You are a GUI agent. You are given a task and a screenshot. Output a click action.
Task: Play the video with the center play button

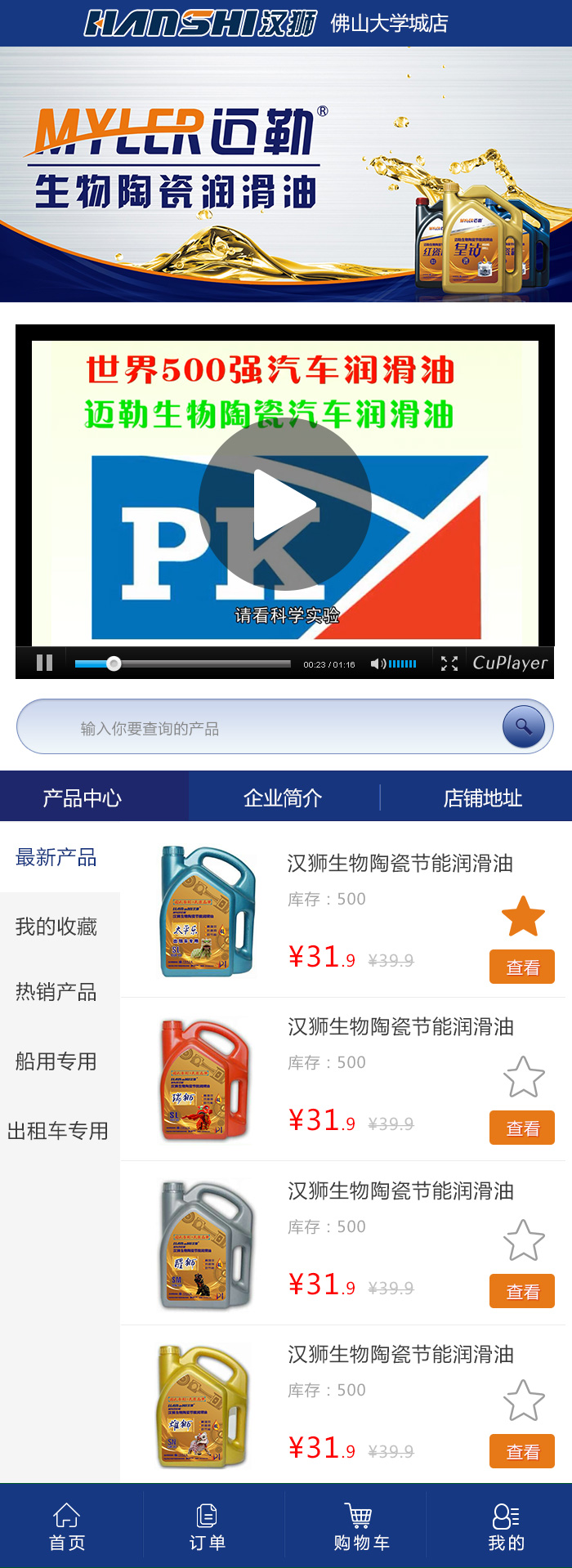(x=284, y=504)
